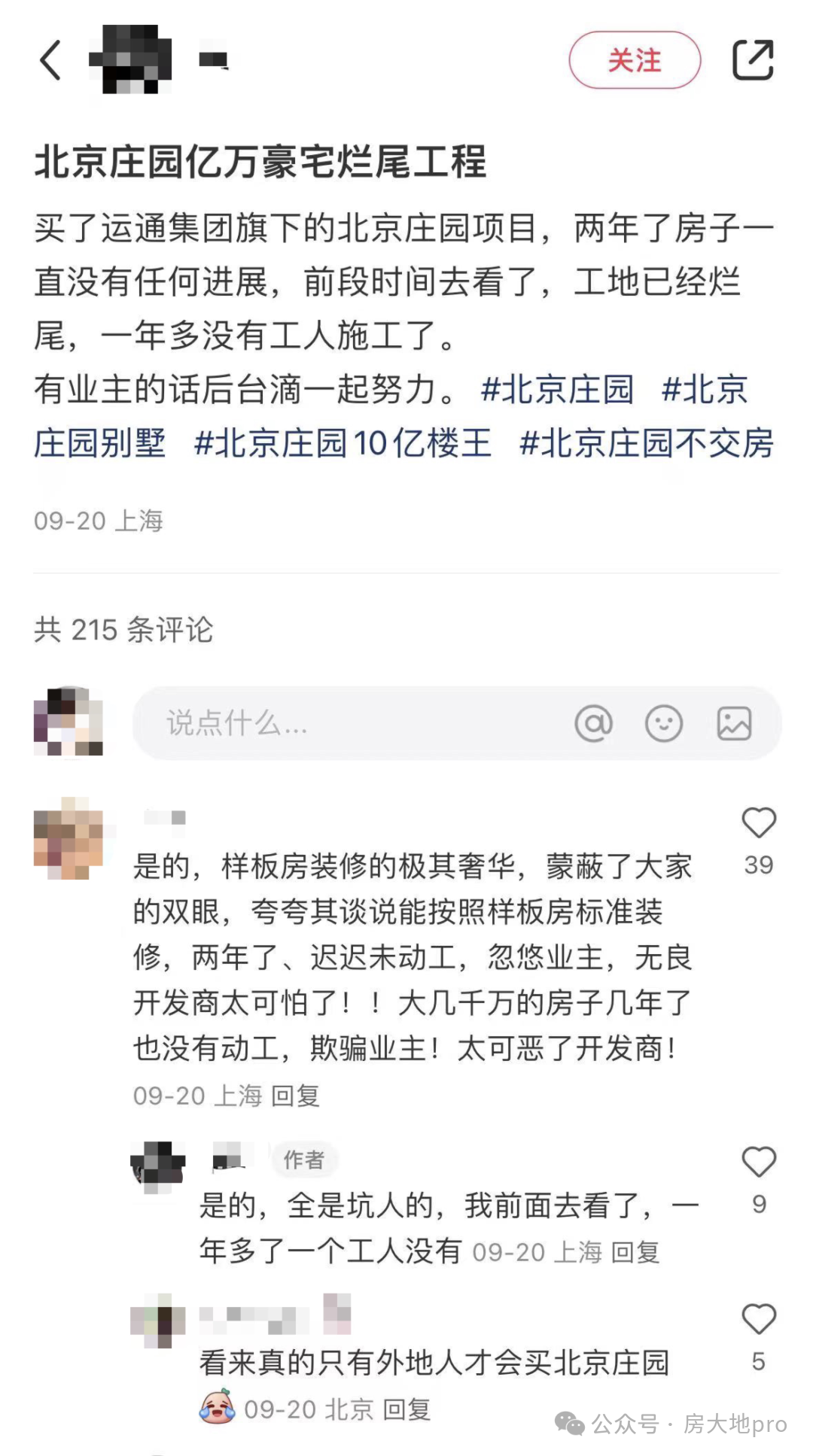This screenshot has width=813, height=1456.
Task: Open the author's pixelated avatar at top
Action: click(x=130, y=59)
